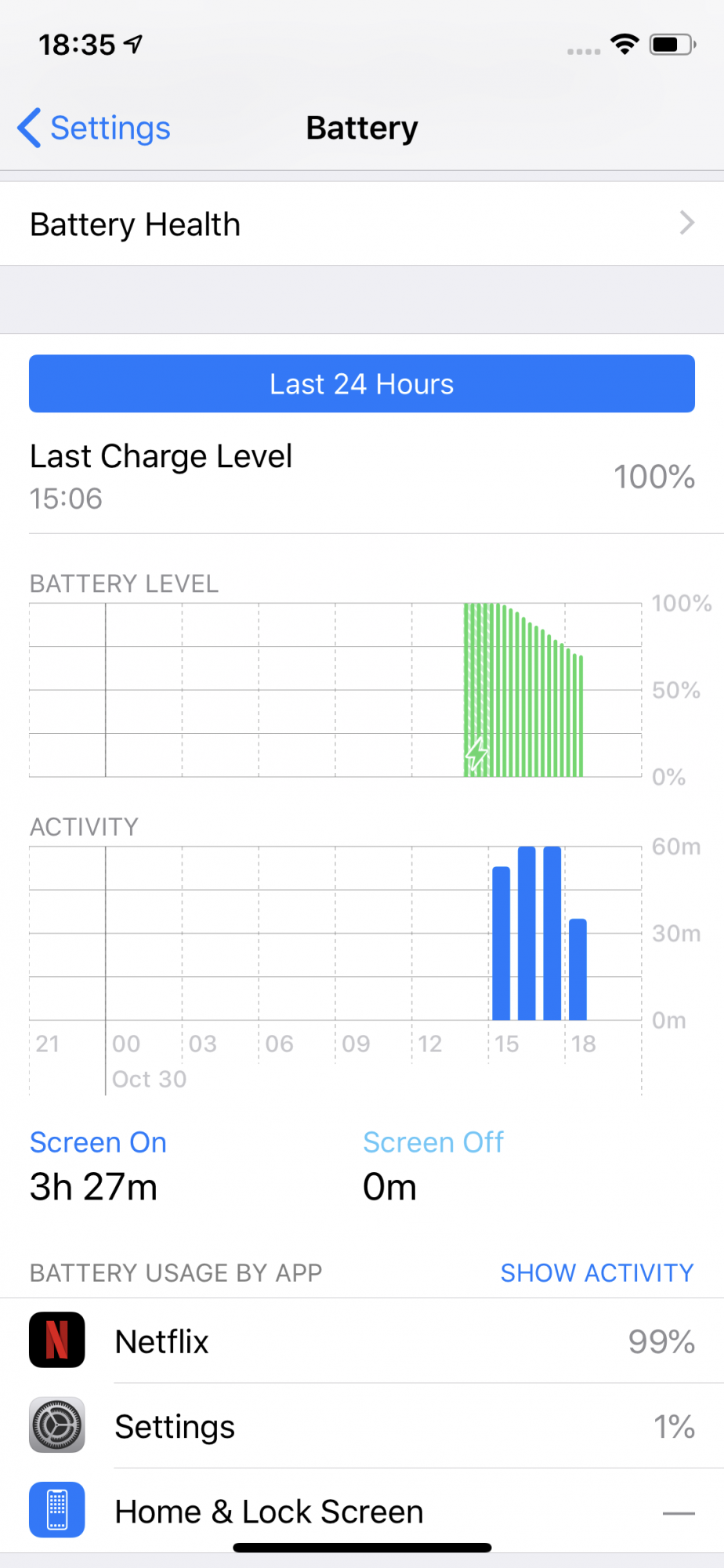Open Netflix battery usage row
The height and width of the screenshot is (1568, 724).
(362, 1341)
